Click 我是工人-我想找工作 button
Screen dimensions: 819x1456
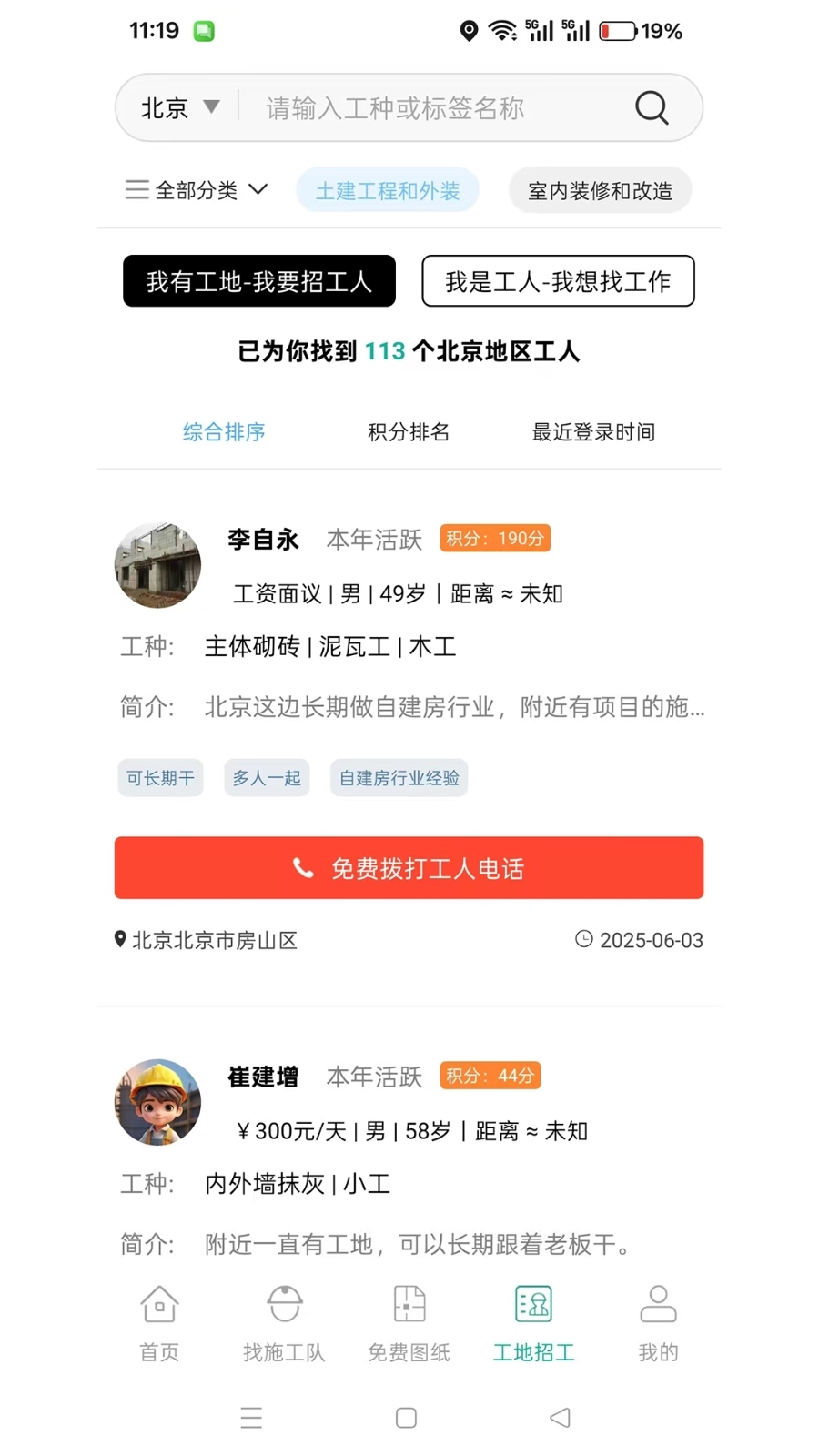558,281
